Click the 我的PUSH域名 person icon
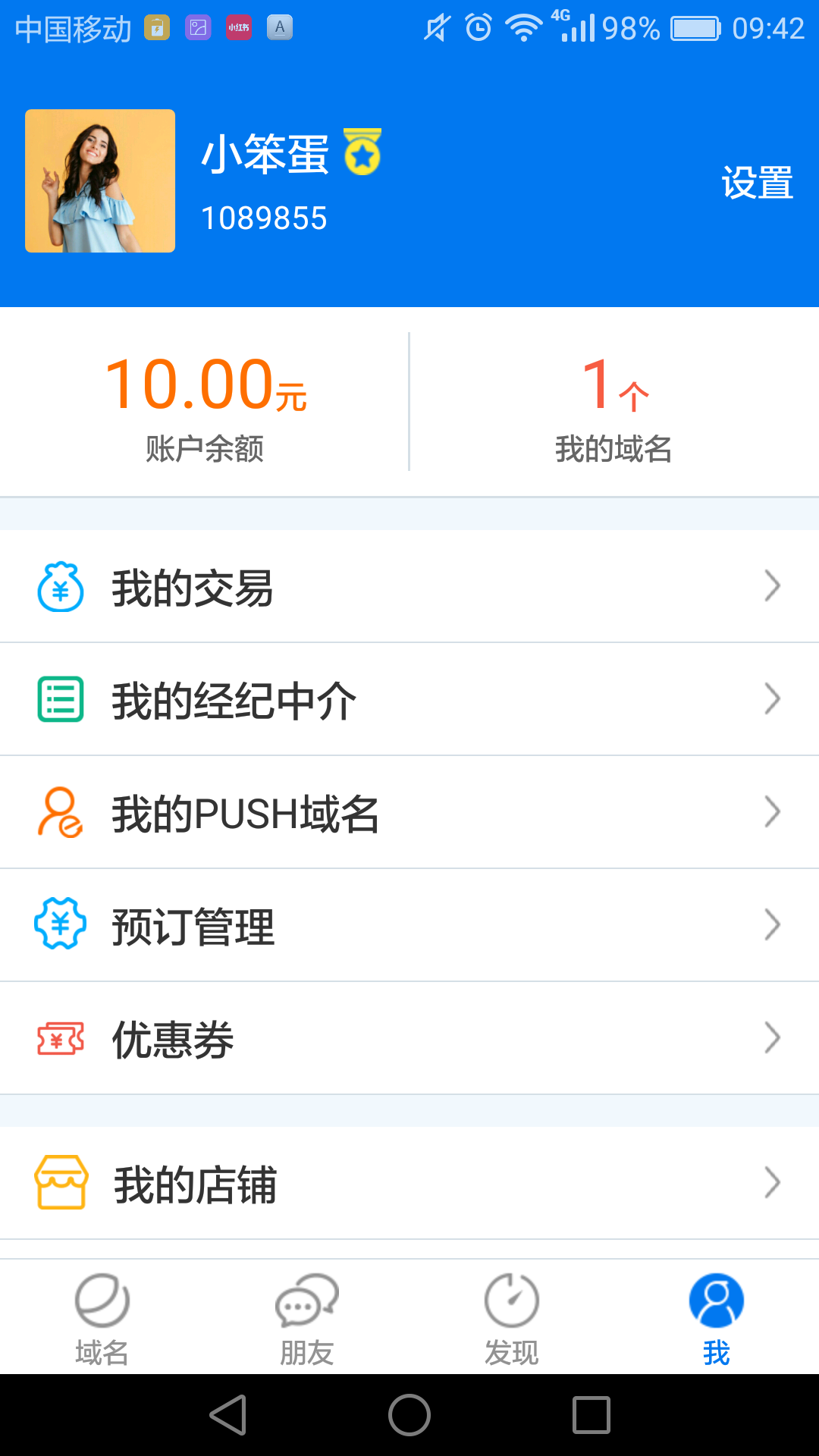Viewport: 819px width, 1456px height. 61,811
